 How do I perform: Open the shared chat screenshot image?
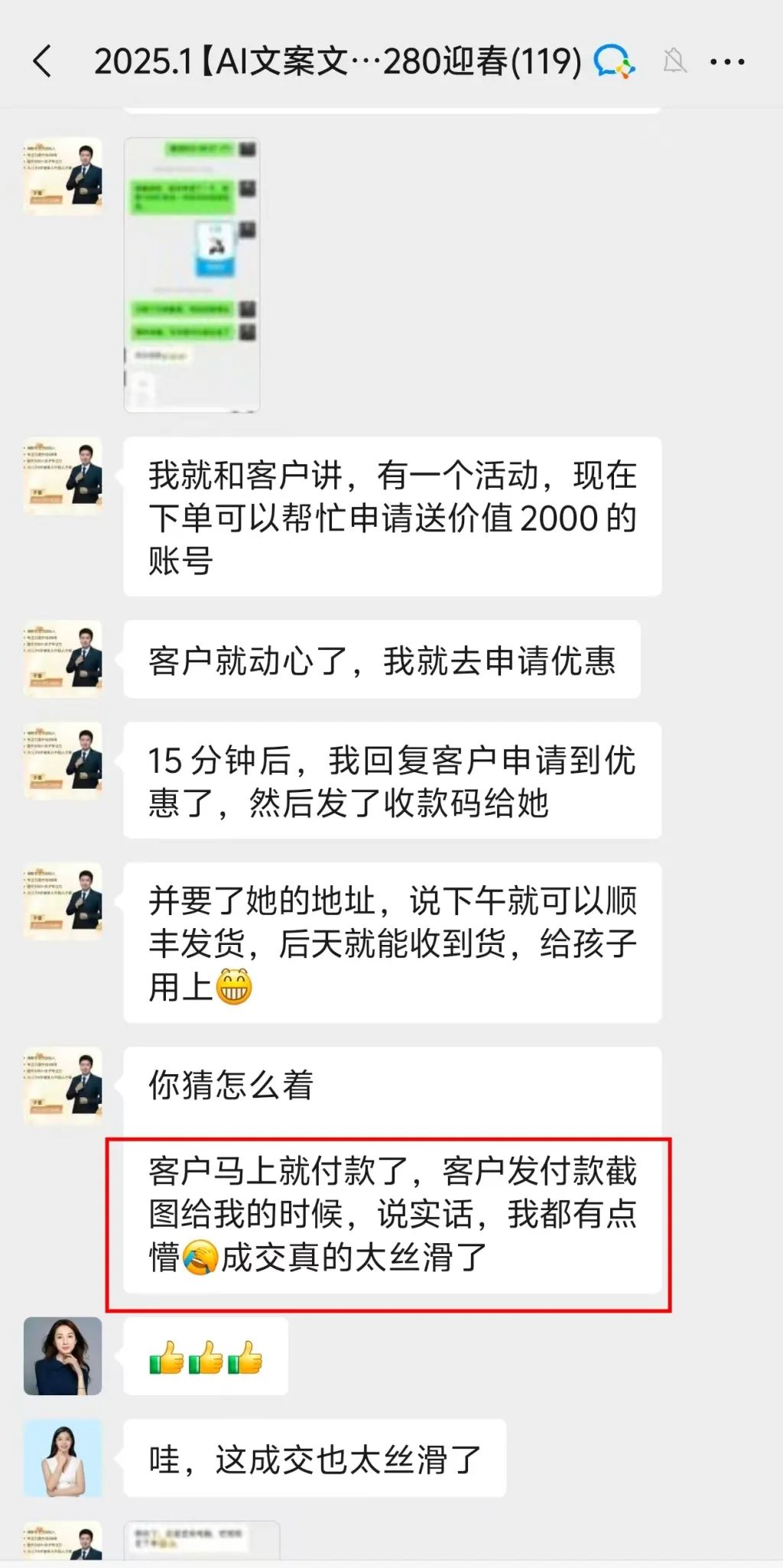(192, 274)
